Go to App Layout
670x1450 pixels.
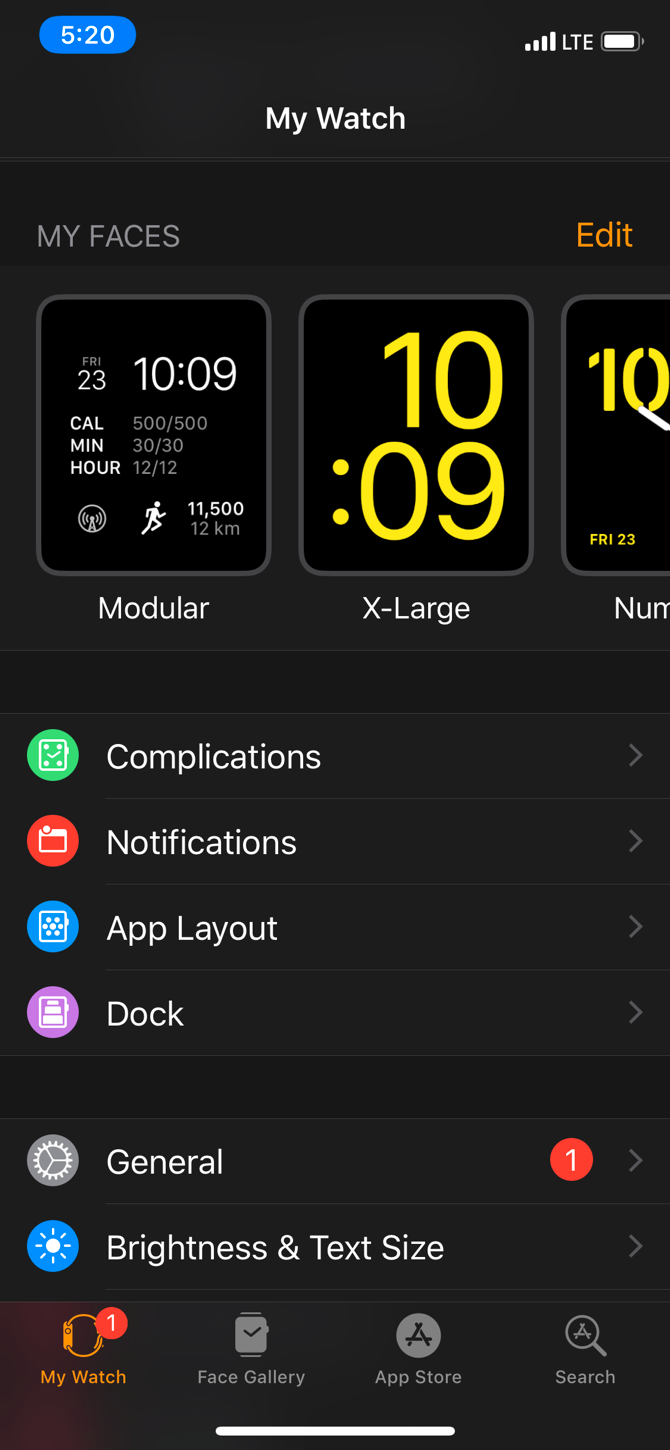pyautogui.click(x=335, y=928)
